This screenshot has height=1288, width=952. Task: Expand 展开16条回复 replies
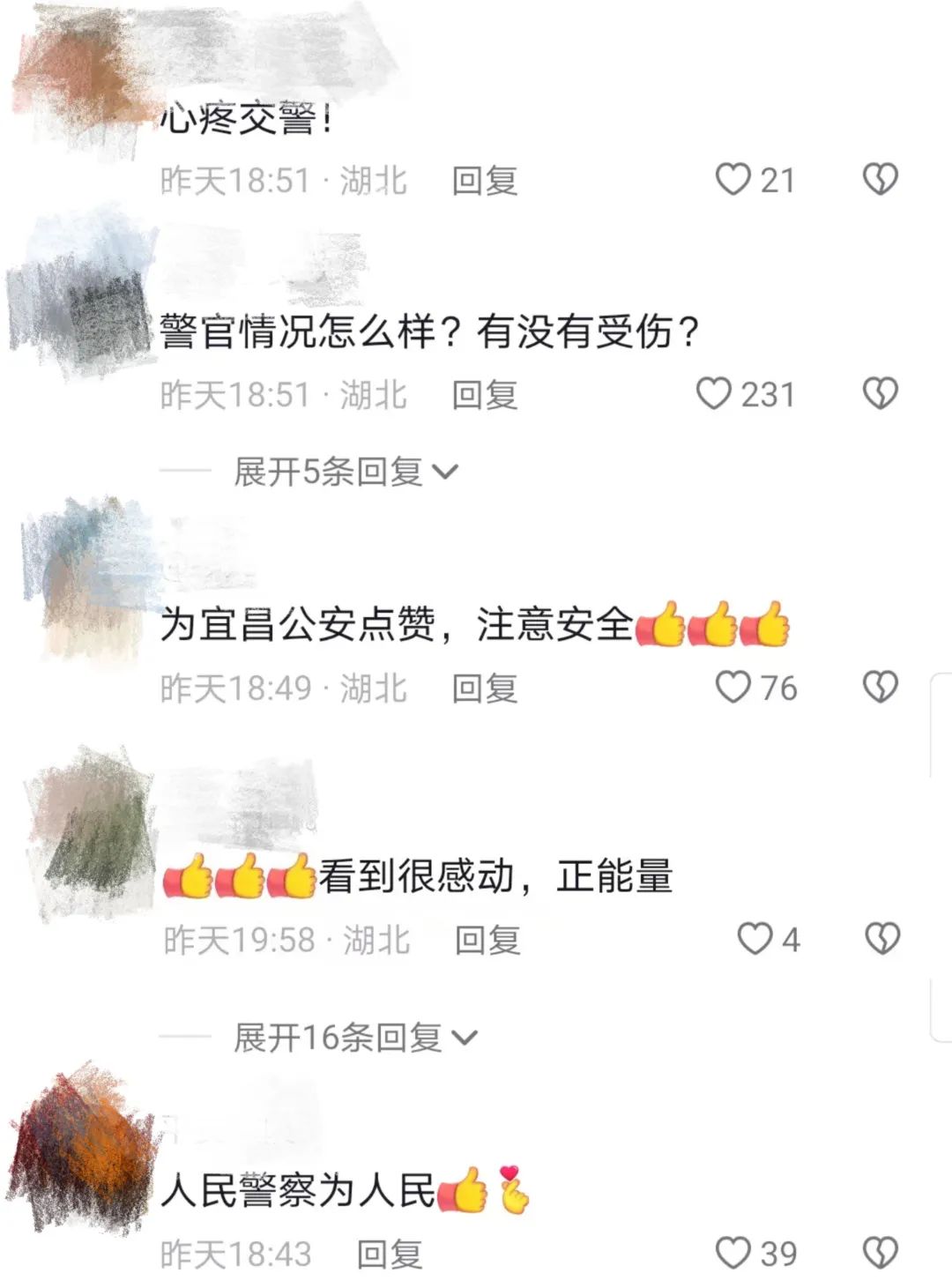pos(354,1038)
